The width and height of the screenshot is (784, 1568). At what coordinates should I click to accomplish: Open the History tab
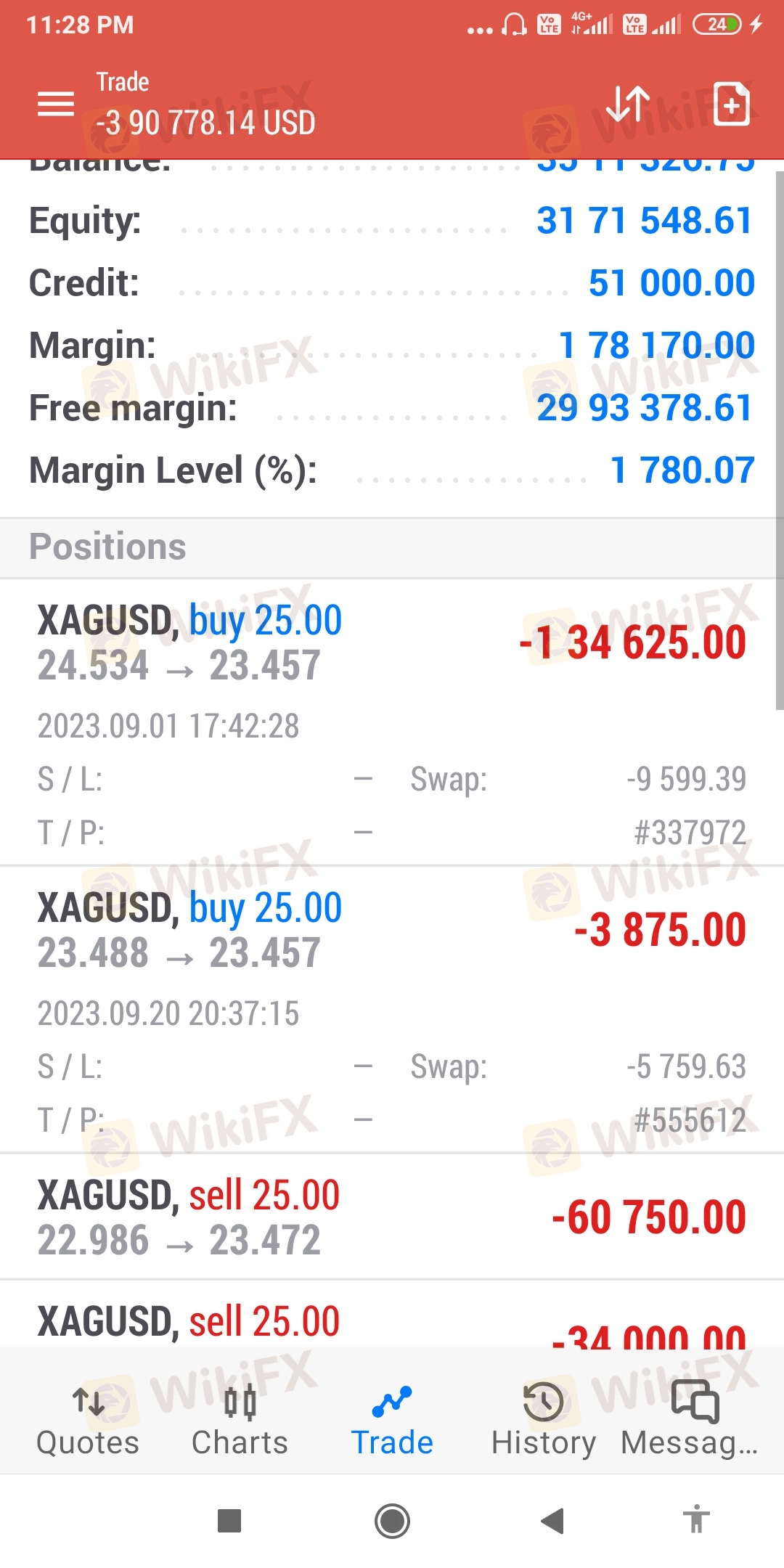pos(544,1419)
